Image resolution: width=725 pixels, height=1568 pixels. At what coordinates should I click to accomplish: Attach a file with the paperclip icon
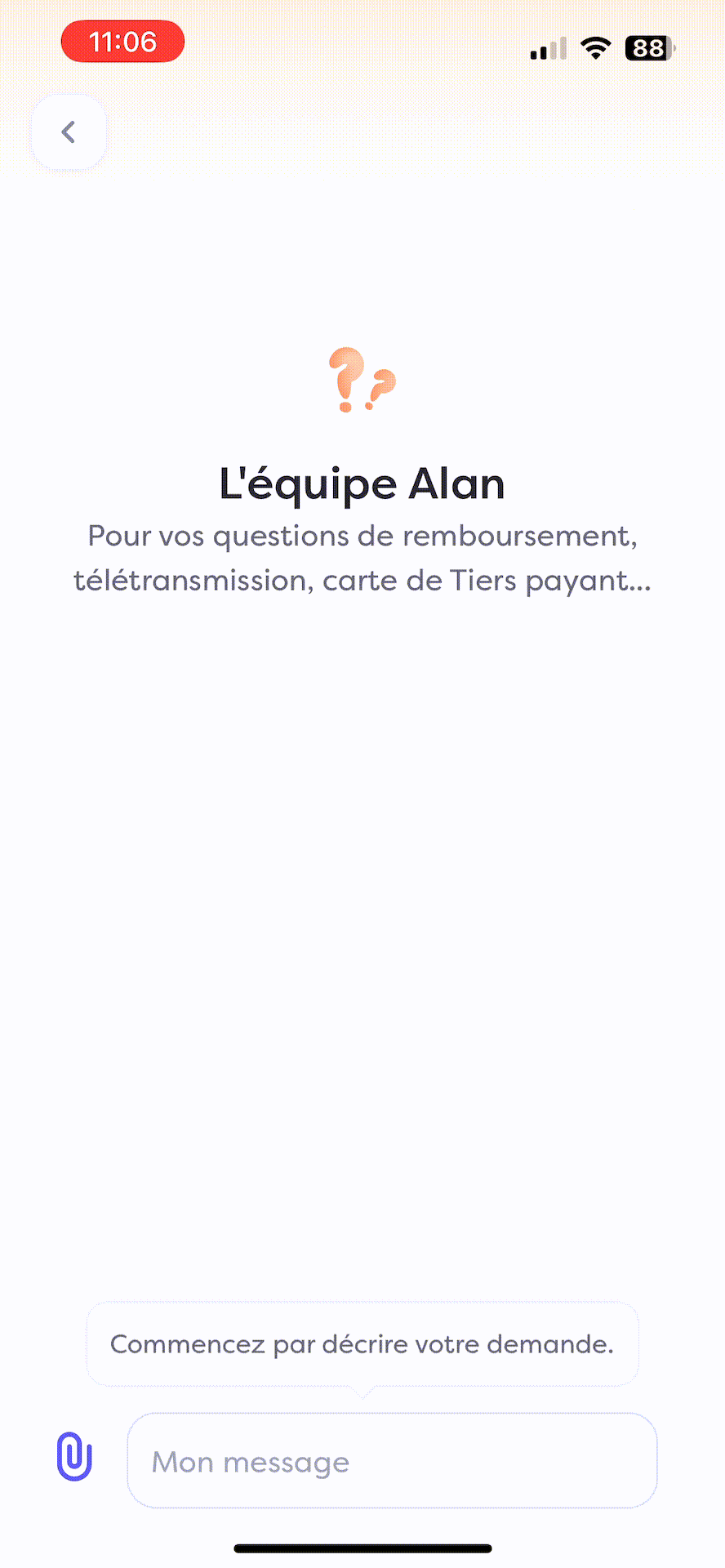pyautogui.click(x=74, y=1456)
